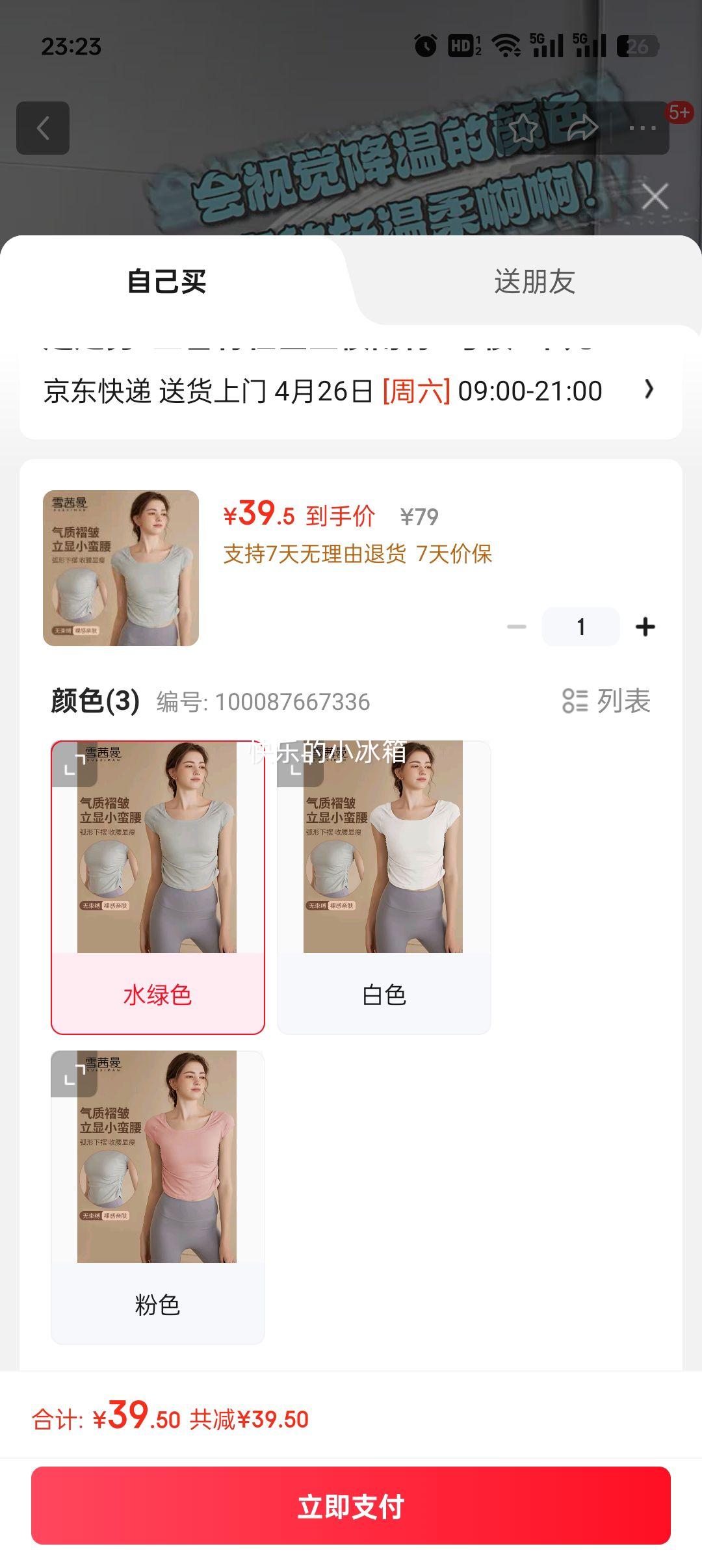Switch to the 送朋友 tab

(x=535, y=281)
